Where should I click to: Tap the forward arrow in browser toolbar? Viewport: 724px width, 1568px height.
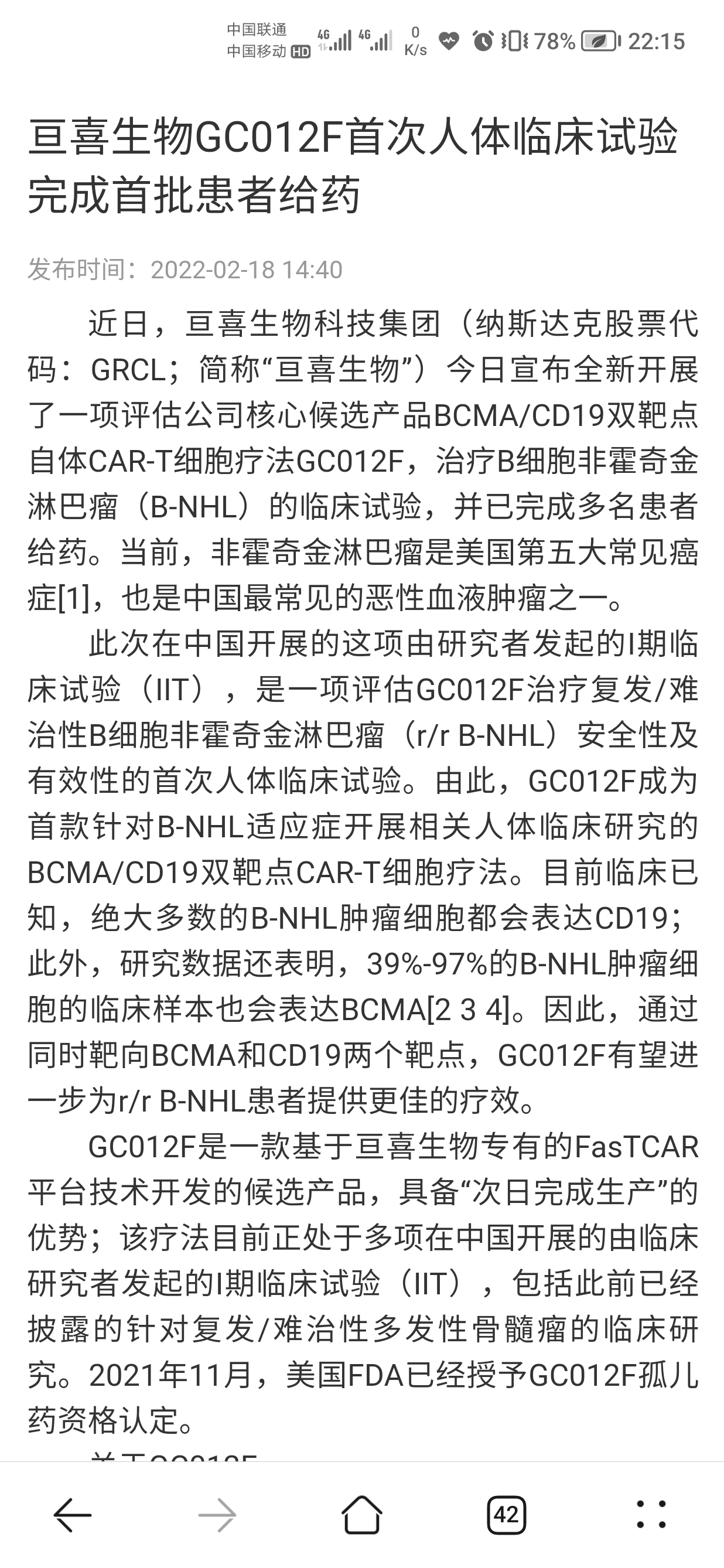pyautogui.click(x=217, y=1515)
